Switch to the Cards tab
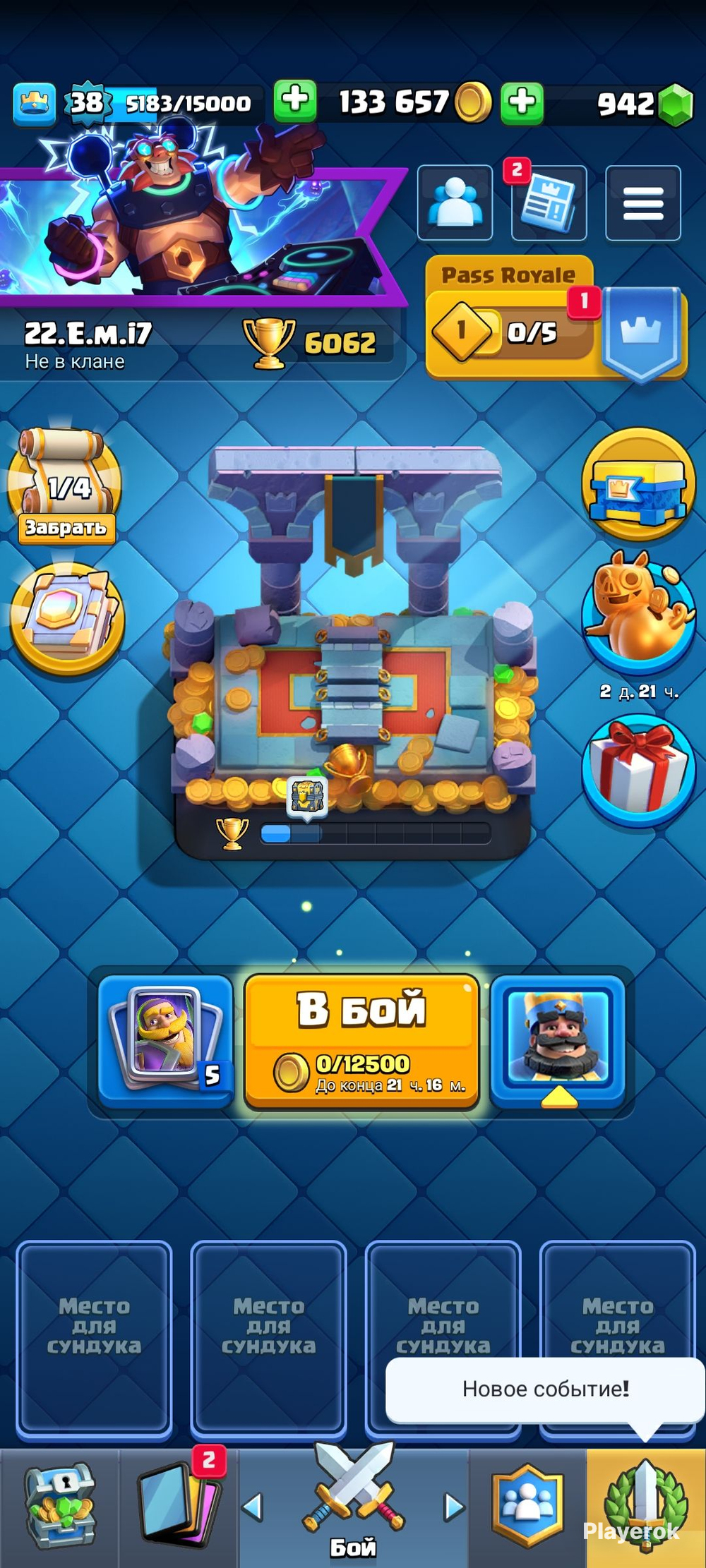Screen dimensions: 706x1568 click(180, 1507)
